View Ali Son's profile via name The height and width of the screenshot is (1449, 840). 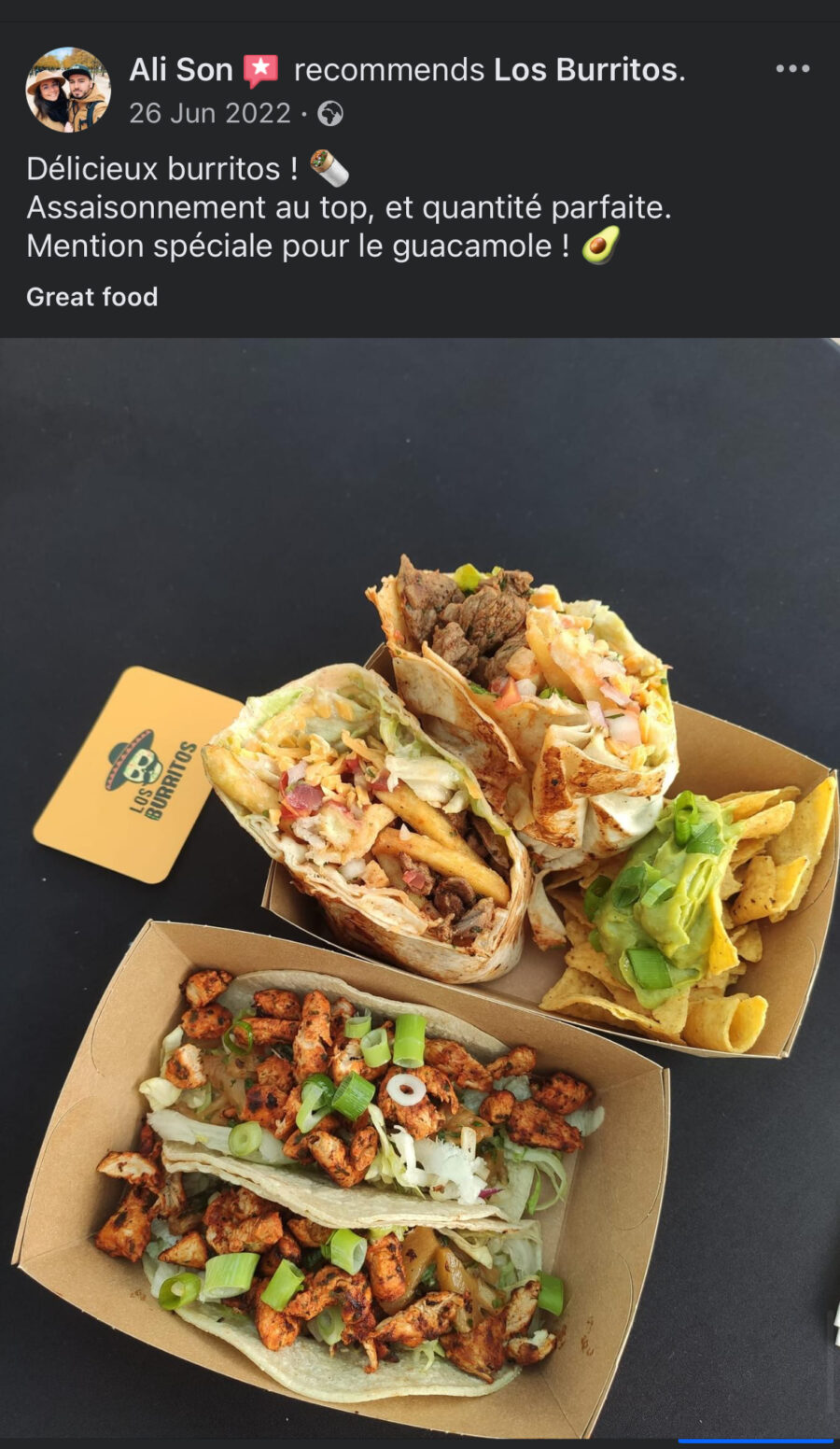[x=180, y=70]
